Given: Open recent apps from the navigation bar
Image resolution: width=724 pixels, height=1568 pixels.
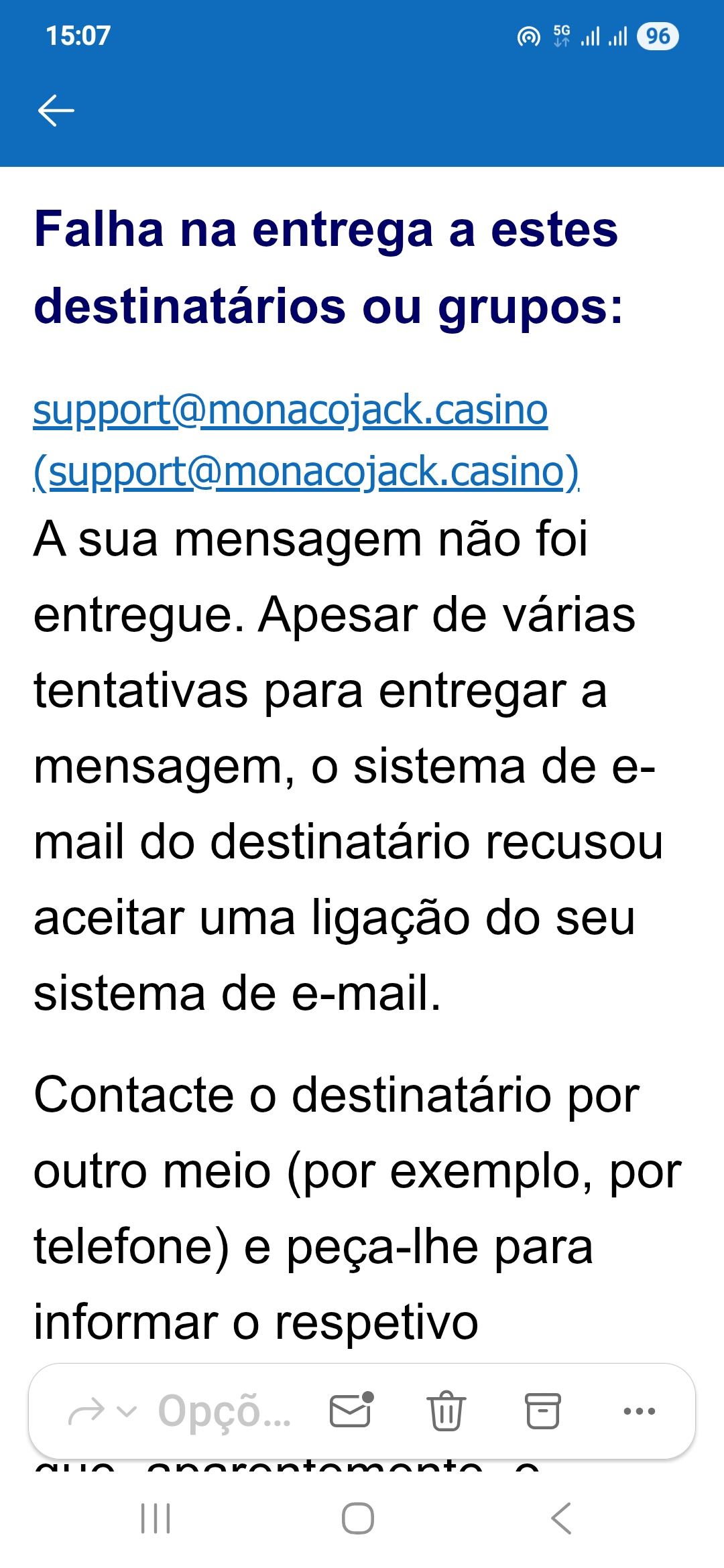Looking at the screenshot, I should click(x=156, y=1518).
